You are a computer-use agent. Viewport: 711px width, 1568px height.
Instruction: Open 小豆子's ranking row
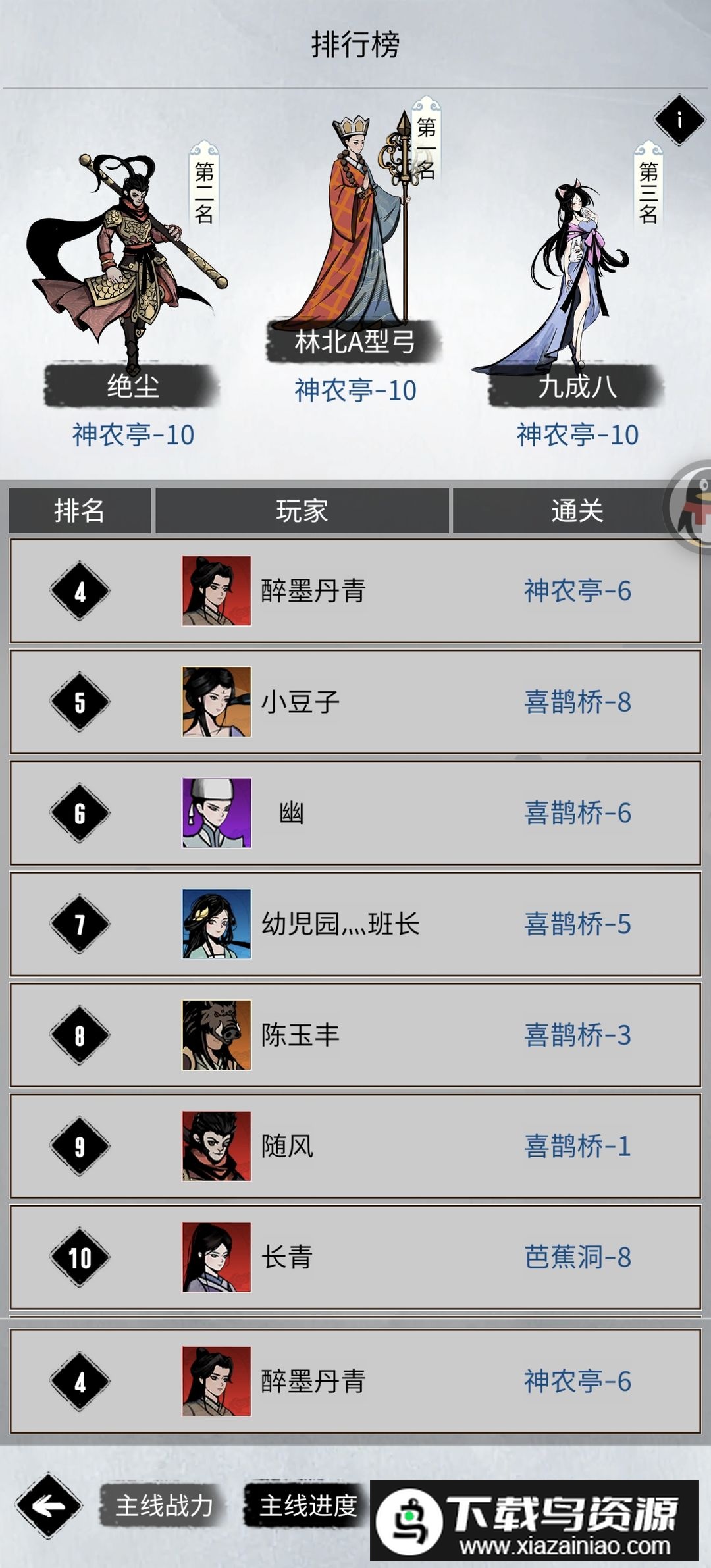coord(355,702)
